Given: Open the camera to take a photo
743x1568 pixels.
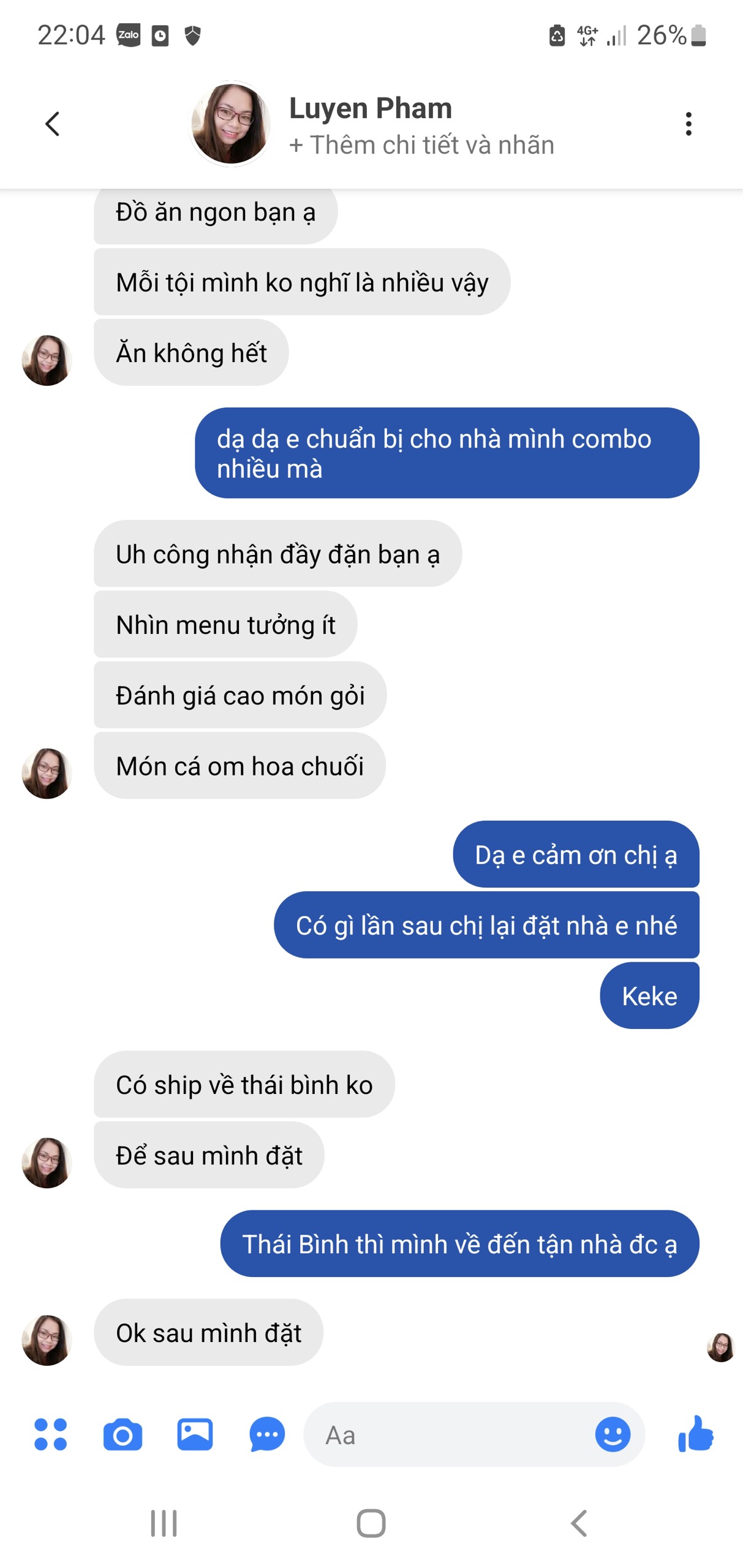Looking at the screenshot, I should (x=123, y=1434).
